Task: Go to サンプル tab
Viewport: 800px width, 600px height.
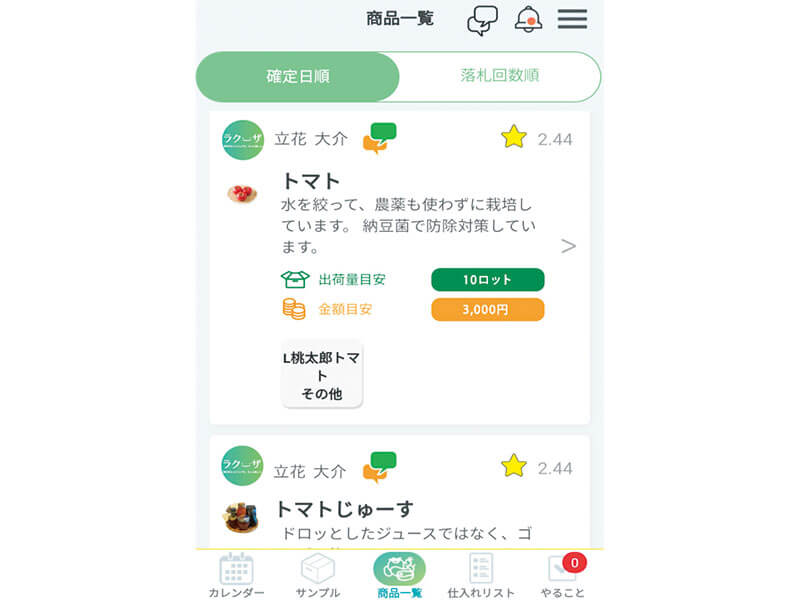Action: 318,576
